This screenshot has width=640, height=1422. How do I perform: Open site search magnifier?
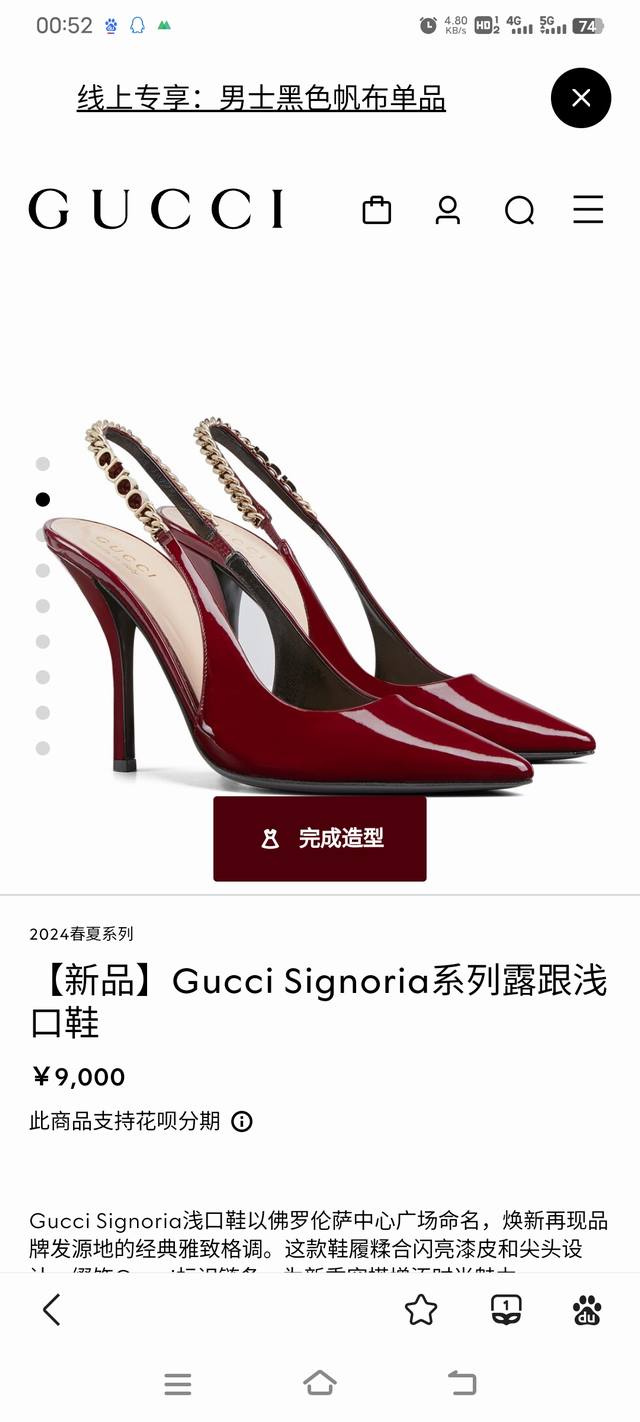tap(519, 211)
